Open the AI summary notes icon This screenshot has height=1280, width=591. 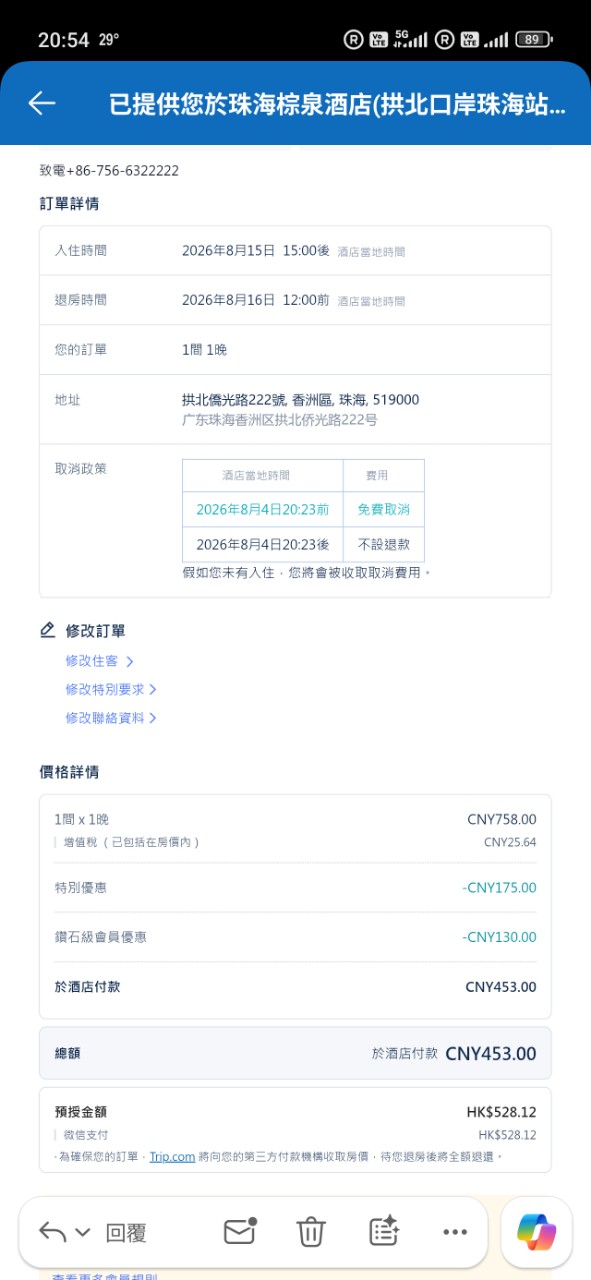(x=384, y=1232)
